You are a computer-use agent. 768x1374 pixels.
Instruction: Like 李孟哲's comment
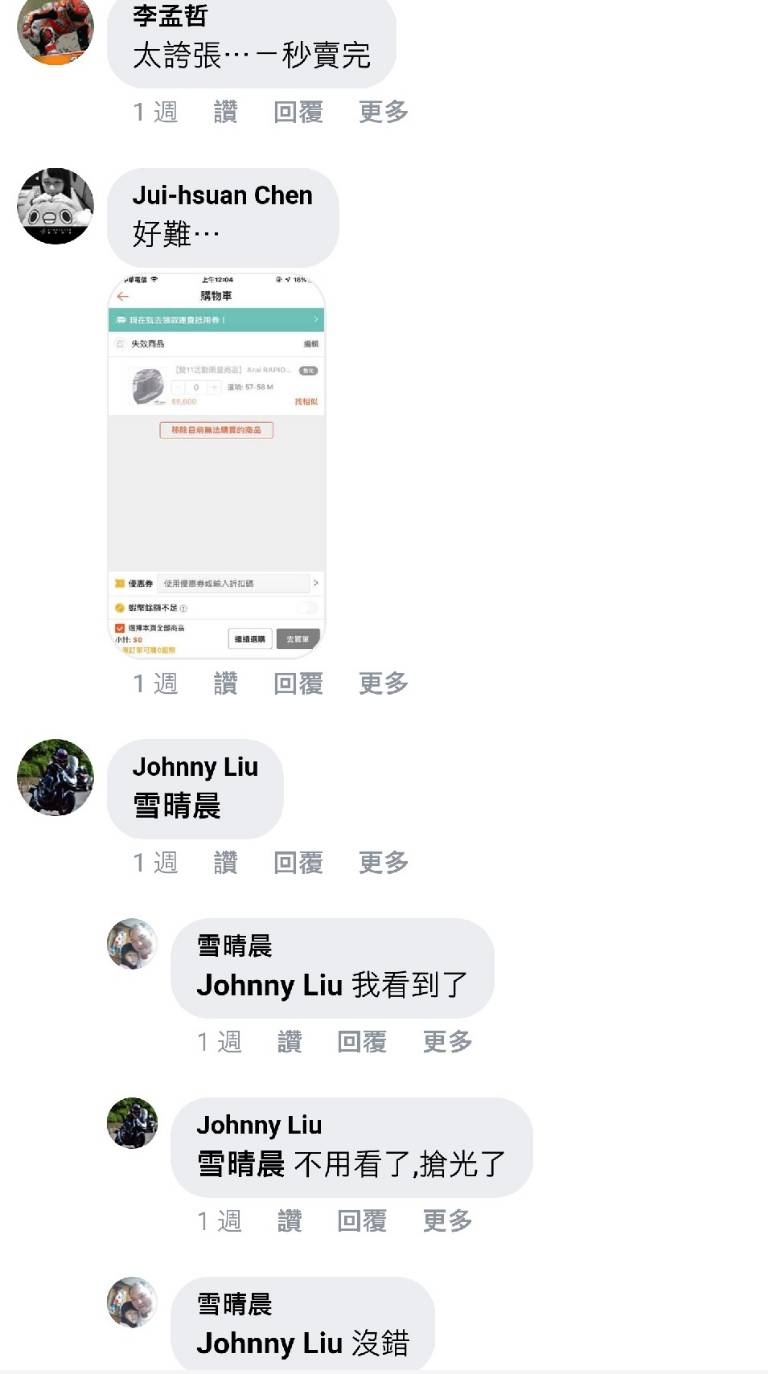coord(226,112)
